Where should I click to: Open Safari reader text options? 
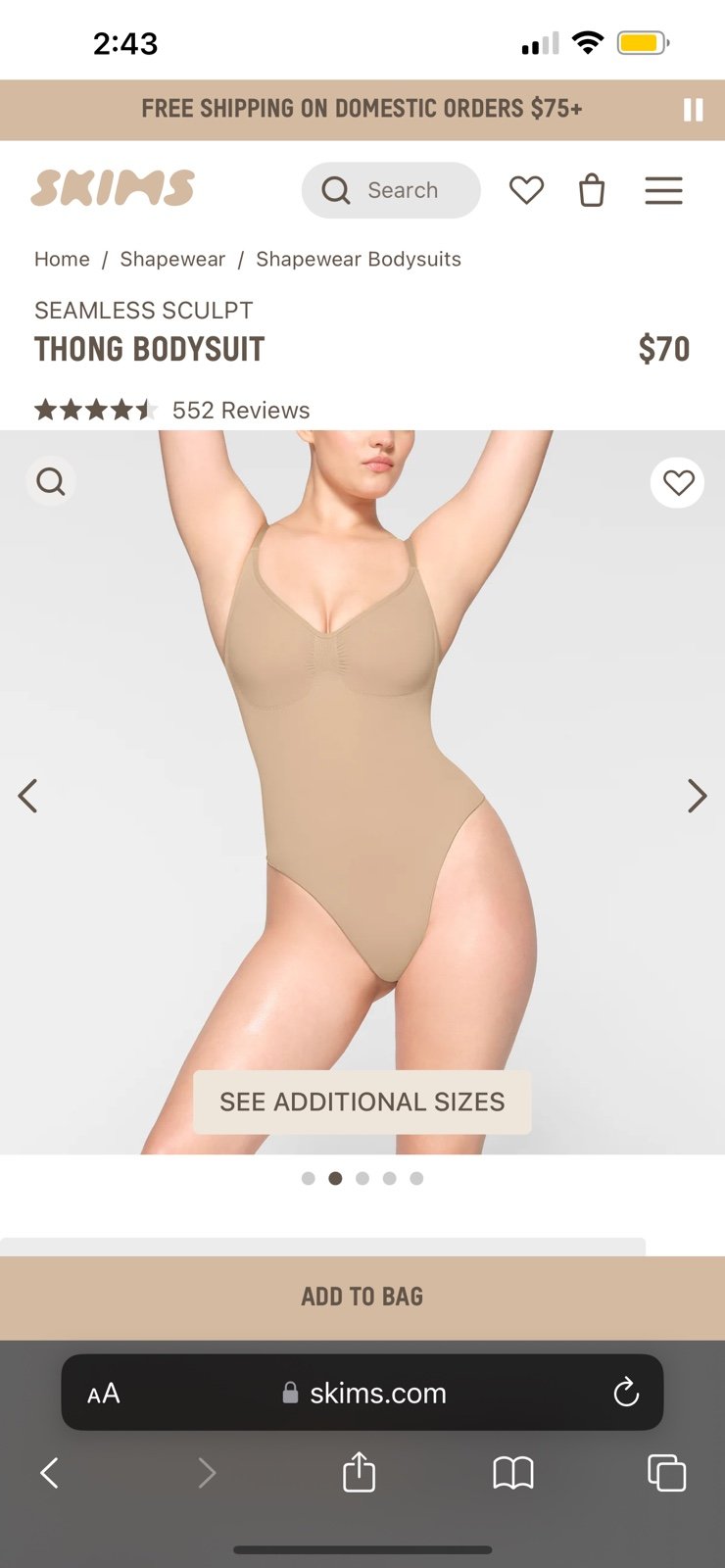(x=103, y=1393)
